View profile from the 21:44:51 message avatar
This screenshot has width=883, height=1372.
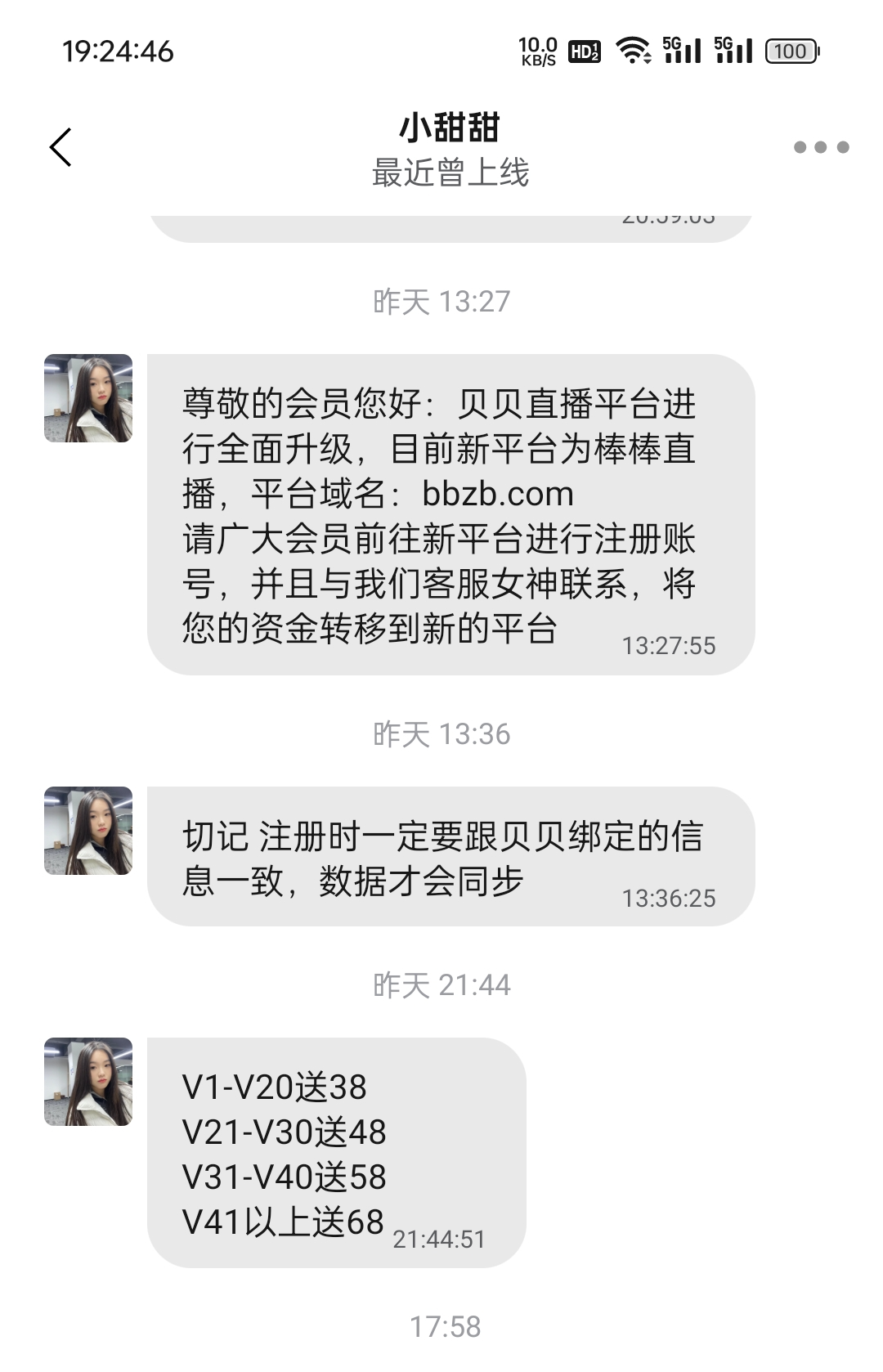[88, 1082]
